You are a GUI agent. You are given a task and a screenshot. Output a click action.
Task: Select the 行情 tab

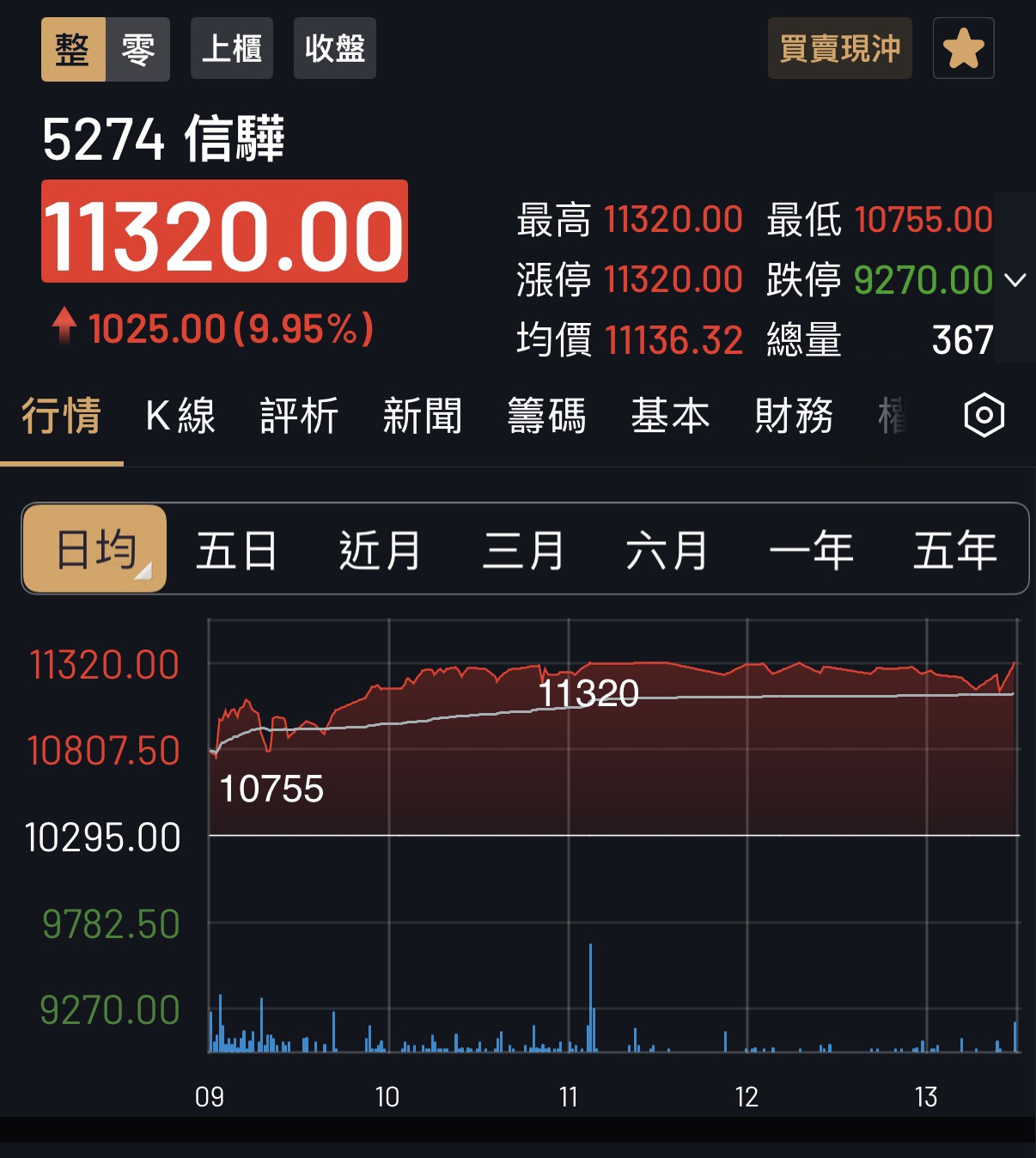pyautogui.click(x=61, y=416)
